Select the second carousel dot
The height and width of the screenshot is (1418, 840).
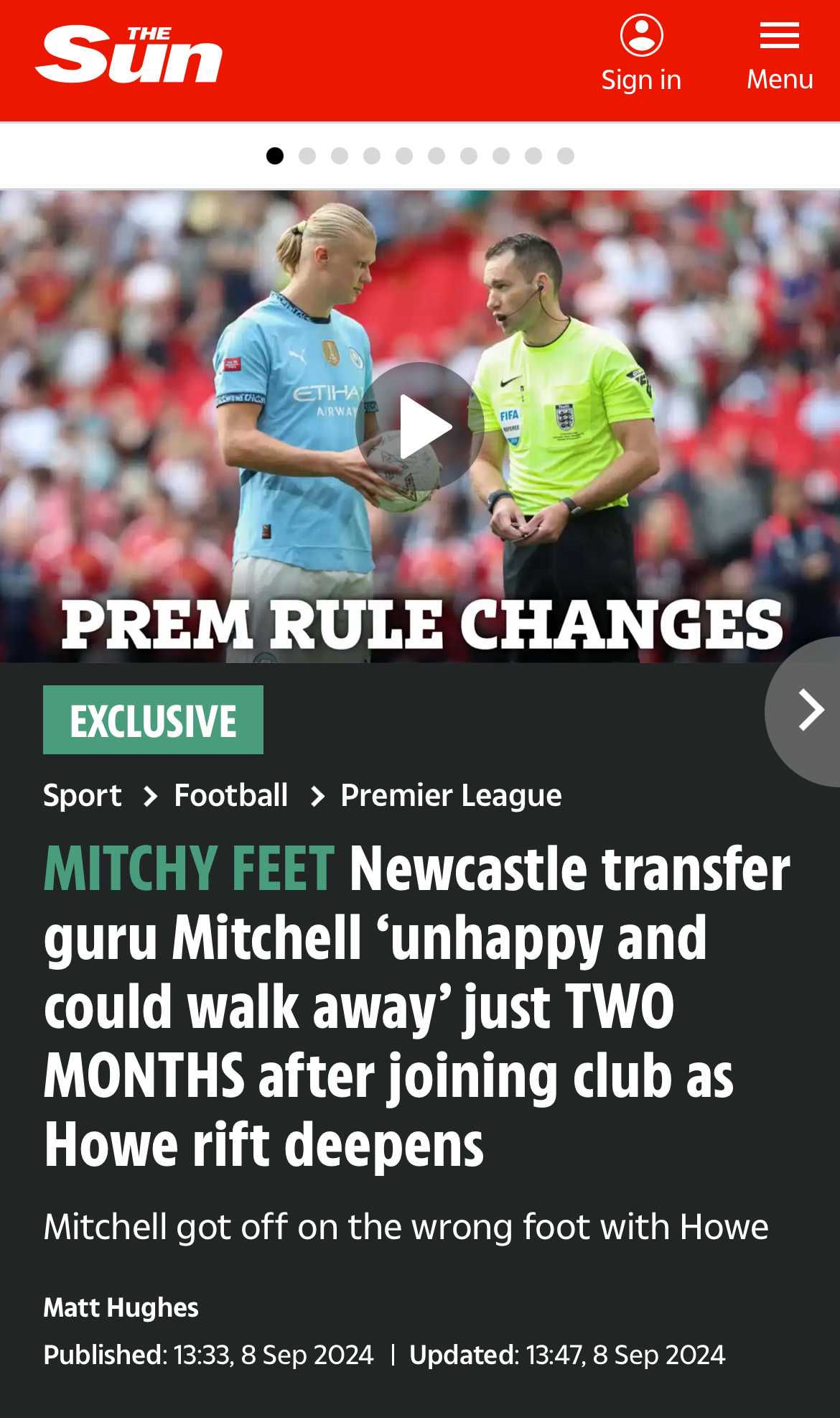click(x=307, y=156)
